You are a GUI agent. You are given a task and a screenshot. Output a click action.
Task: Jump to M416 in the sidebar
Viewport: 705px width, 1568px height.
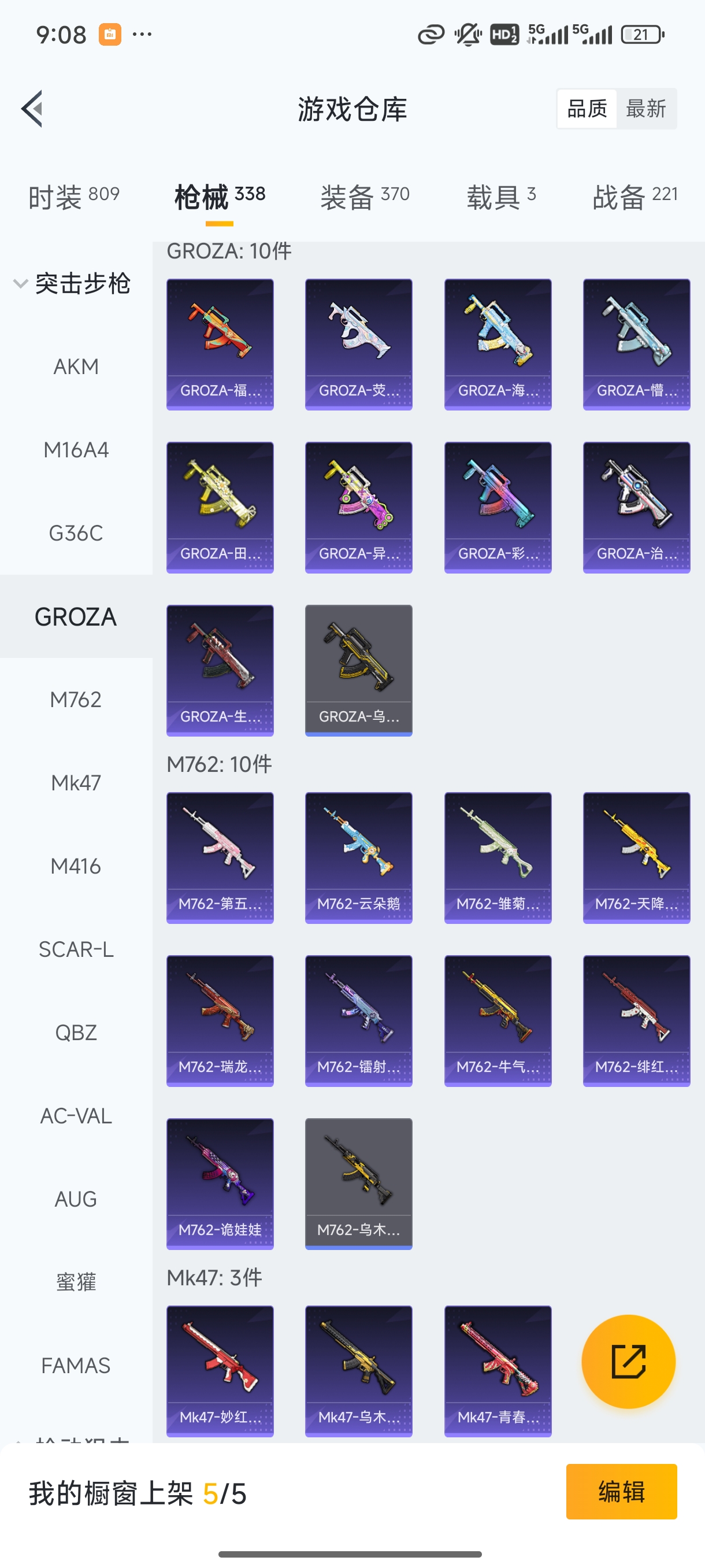click(x=76, y=866)
